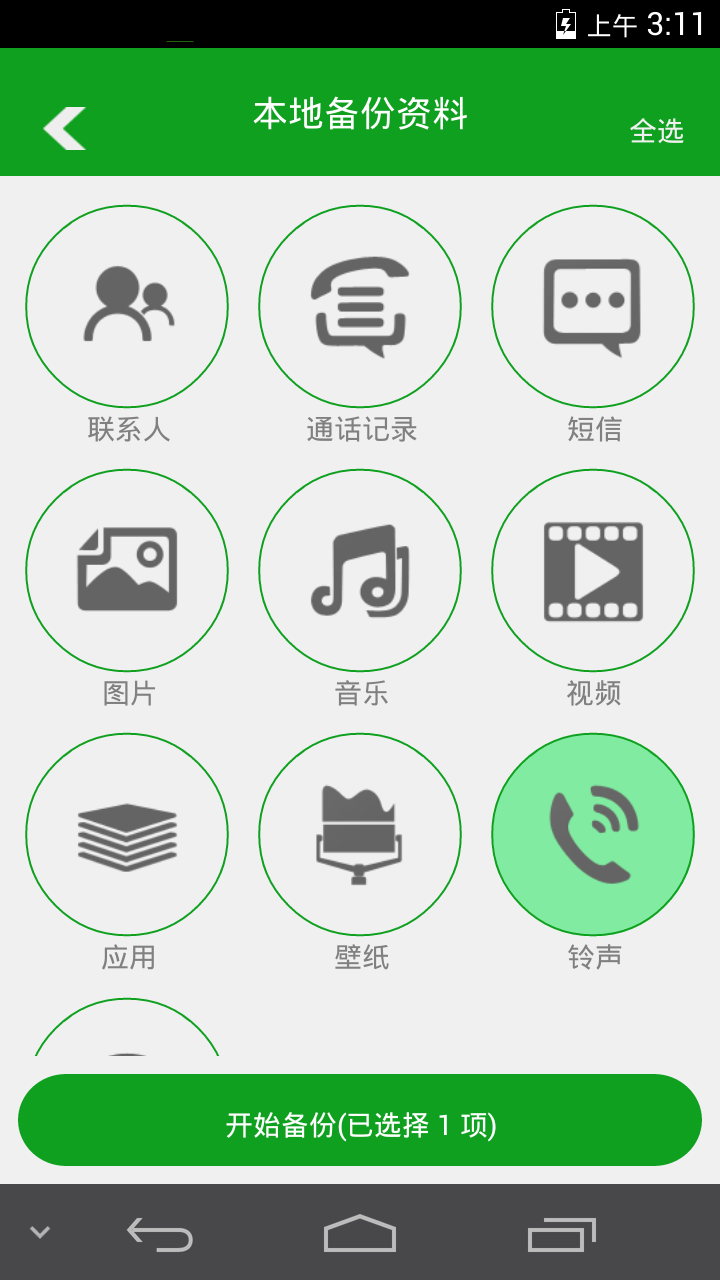The width and height of the screenshot is (720, 1280).
Task: Toggle 全选 to select all items
Action: [x=657, y=130]
